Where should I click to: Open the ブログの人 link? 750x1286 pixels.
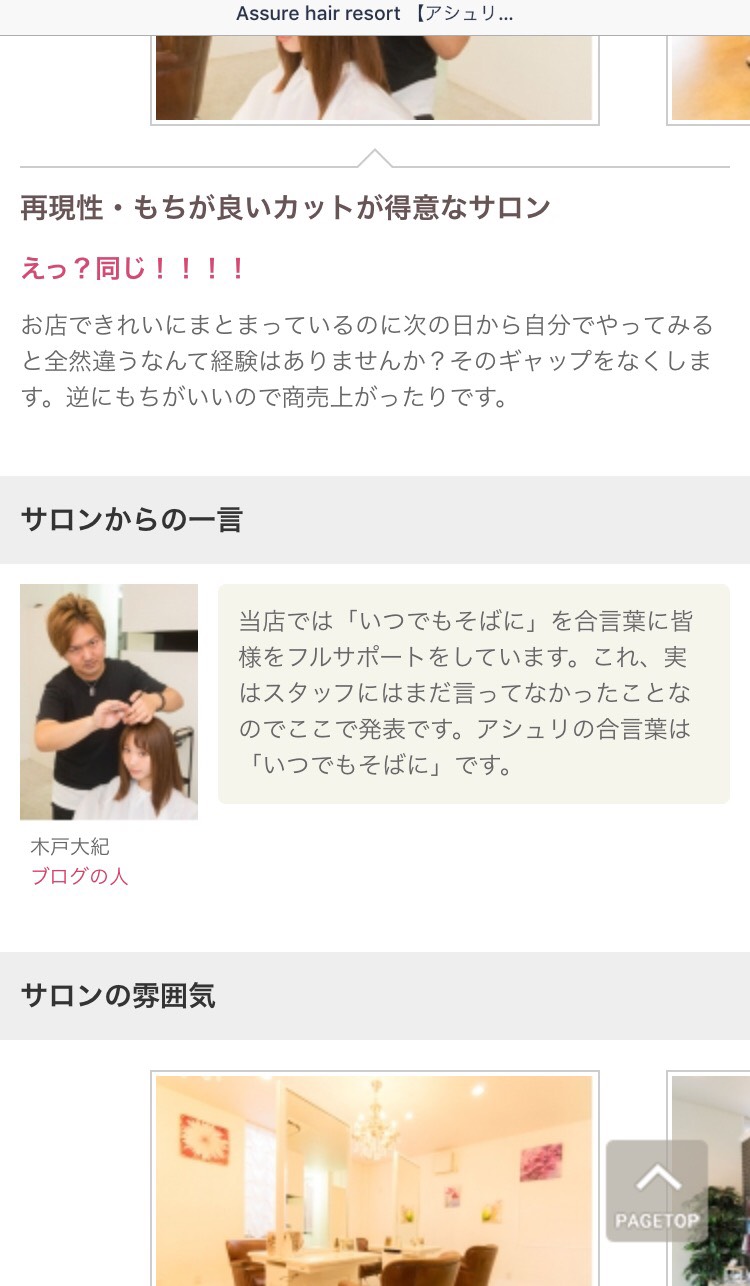(x=79, y=877)
